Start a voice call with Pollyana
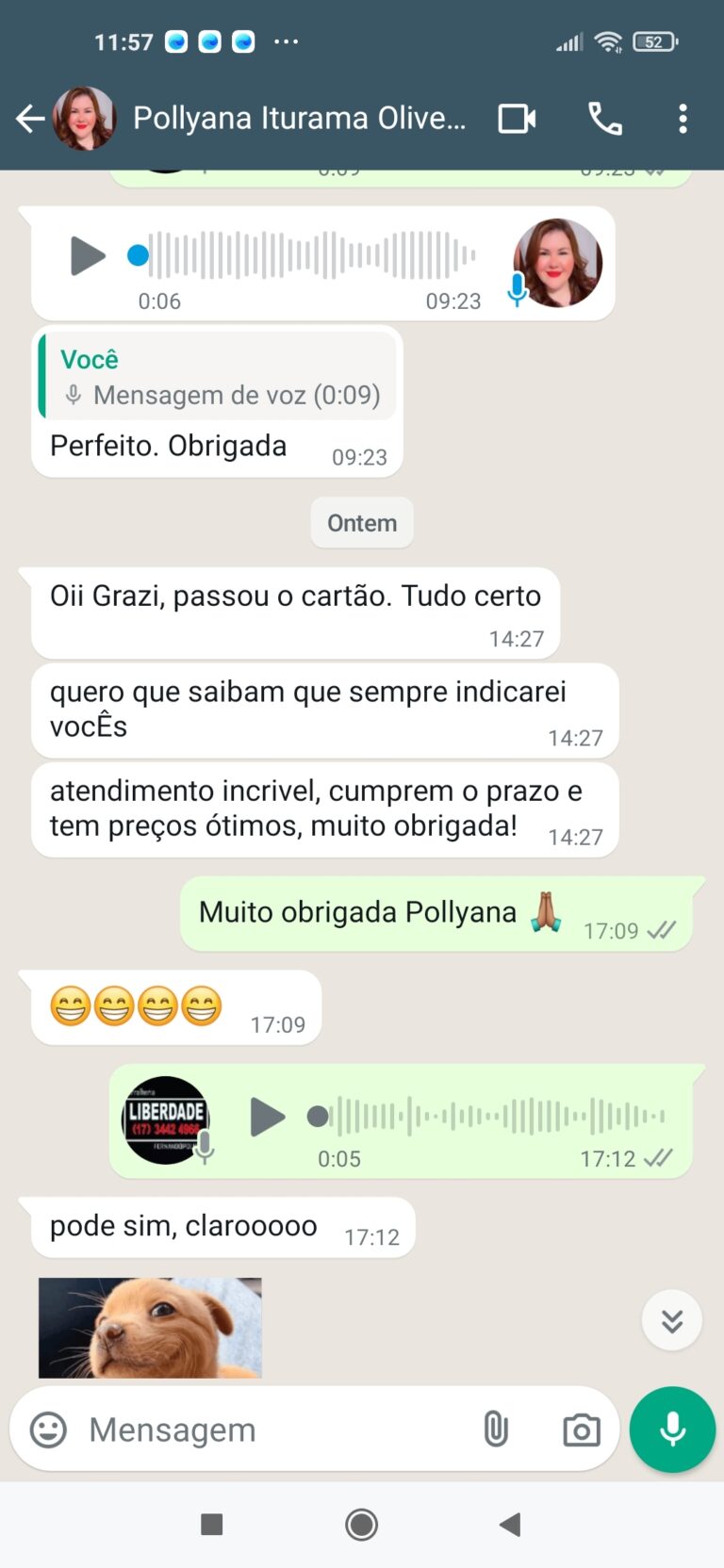724x1568 pixels. (605, 119)
